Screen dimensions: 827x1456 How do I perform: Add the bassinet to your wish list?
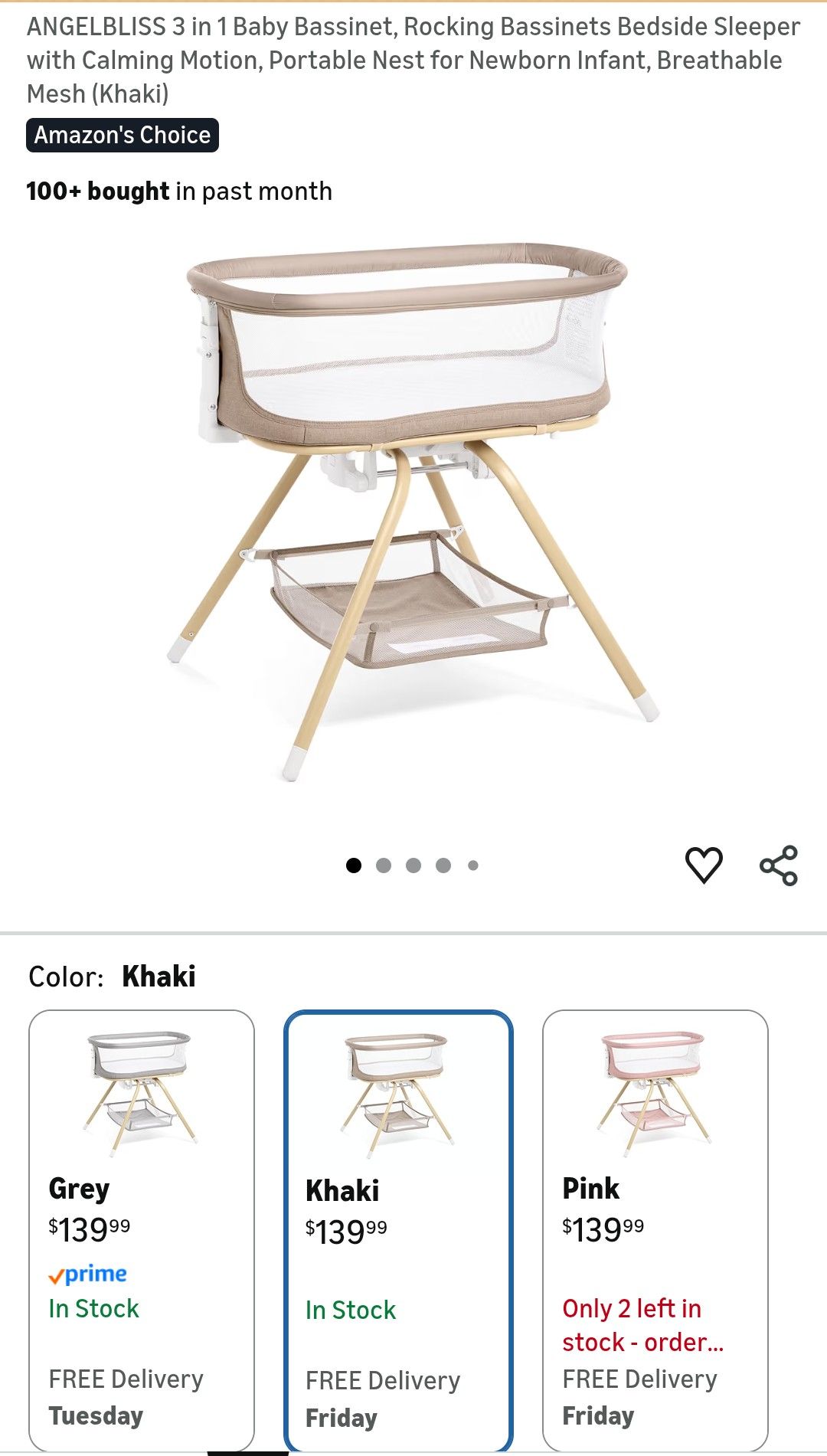pos(703,865)
